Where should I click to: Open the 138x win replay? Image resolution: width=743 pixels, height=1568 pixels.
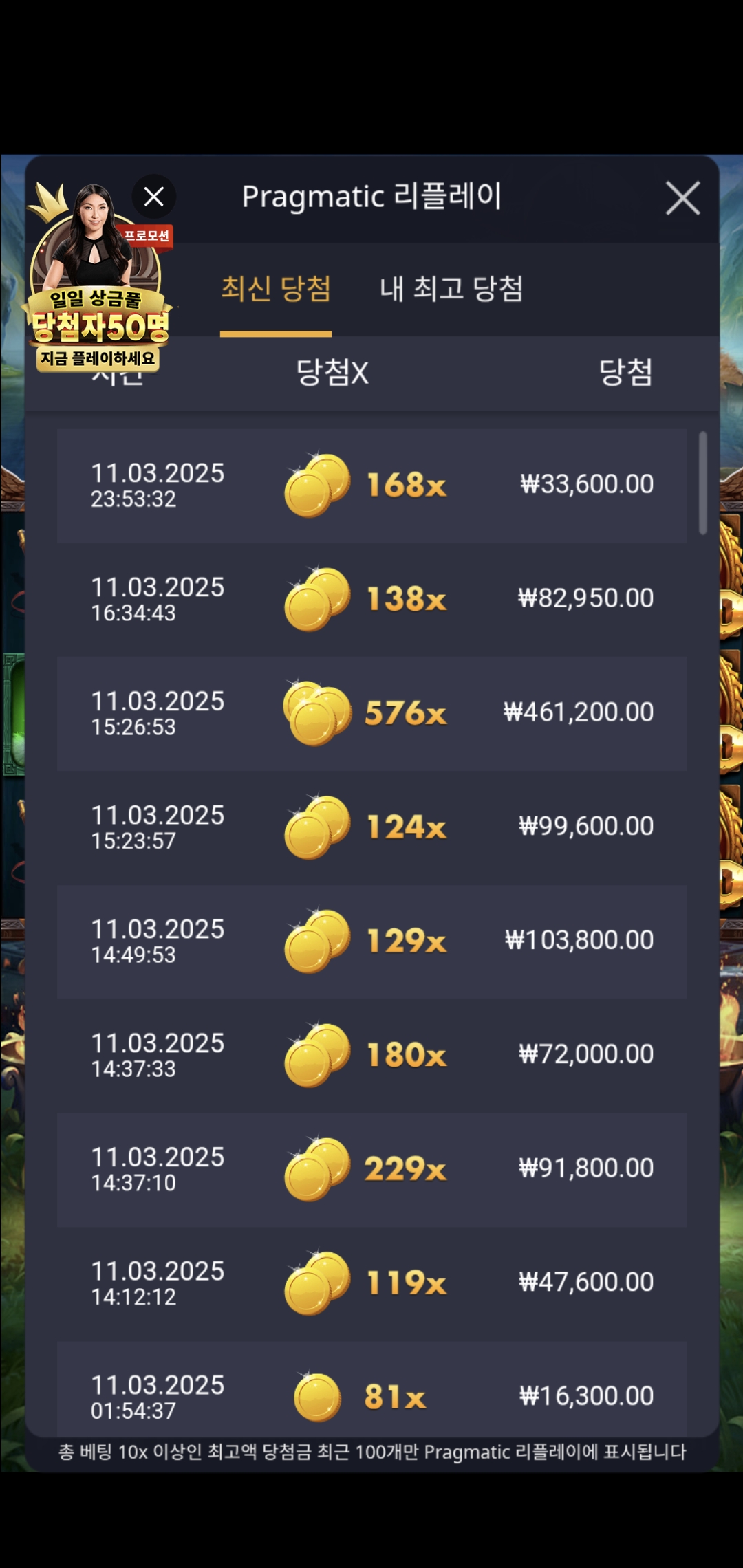[371, 599]
